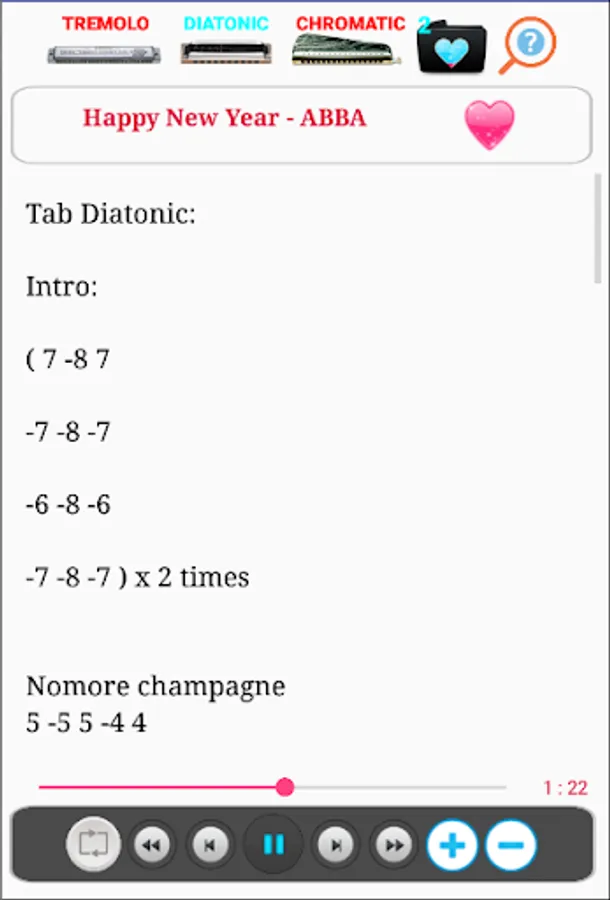Pause the playback
Image resolution: width=610 pixels, height=900 pixels.
pos(273,844)
